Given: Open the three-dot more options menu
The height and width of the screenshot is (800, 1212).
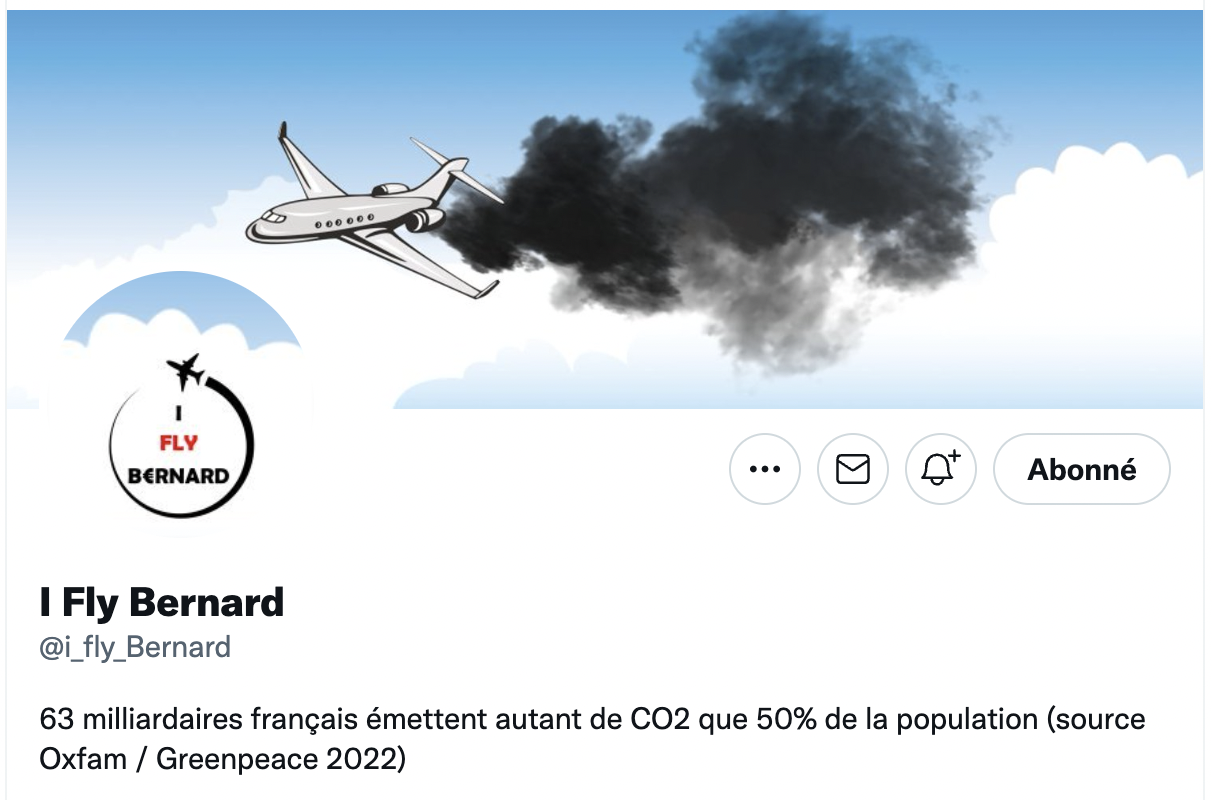Looking at the screenshot, I should [x=765, y=469].
